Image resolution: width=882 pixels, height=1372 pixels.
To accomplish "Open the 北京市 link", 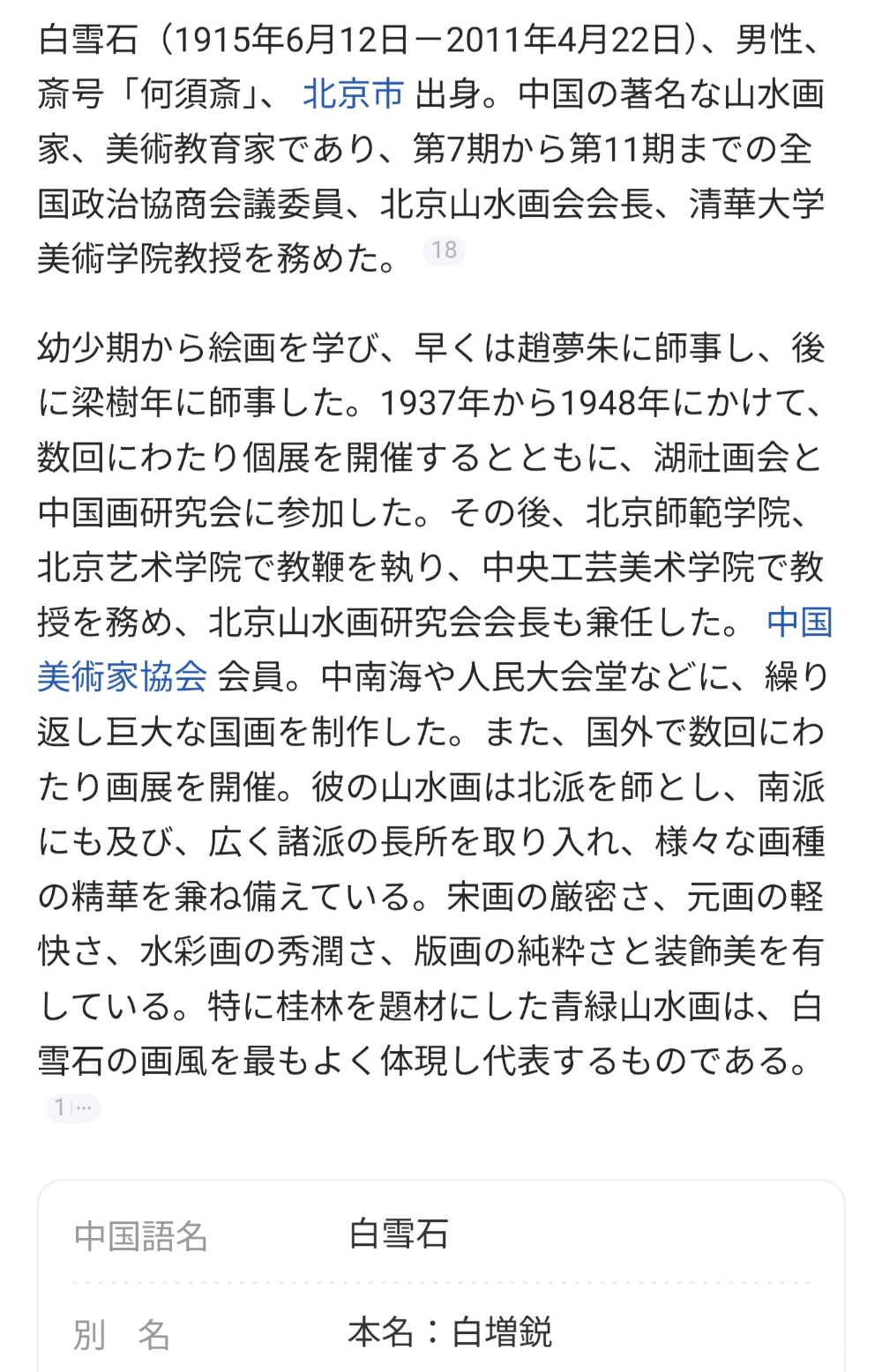I will pyautogui.click(x=353, y=94).
